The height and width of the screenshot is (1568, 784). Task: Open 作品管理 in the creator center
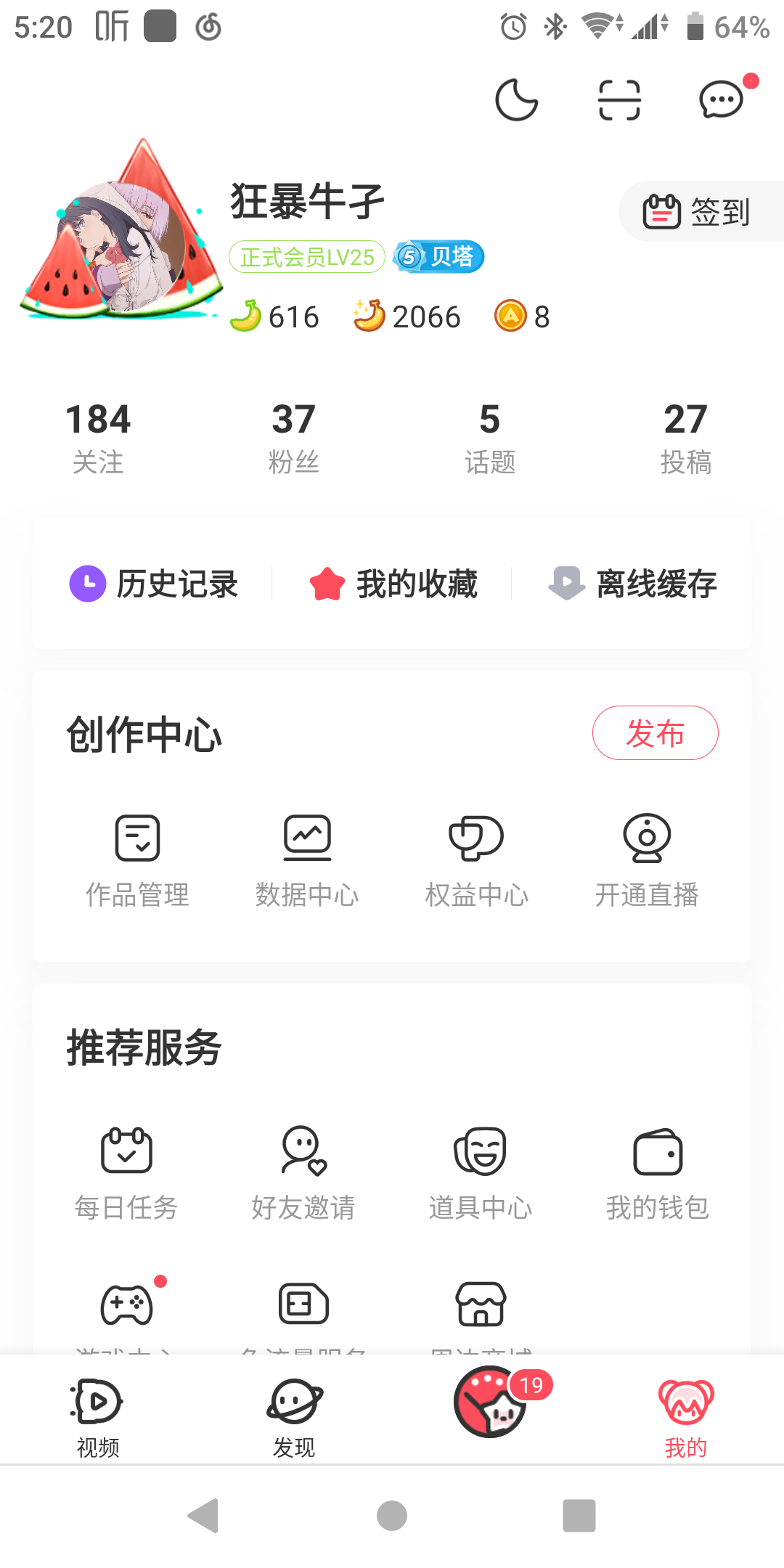click(x=137, y=862)
